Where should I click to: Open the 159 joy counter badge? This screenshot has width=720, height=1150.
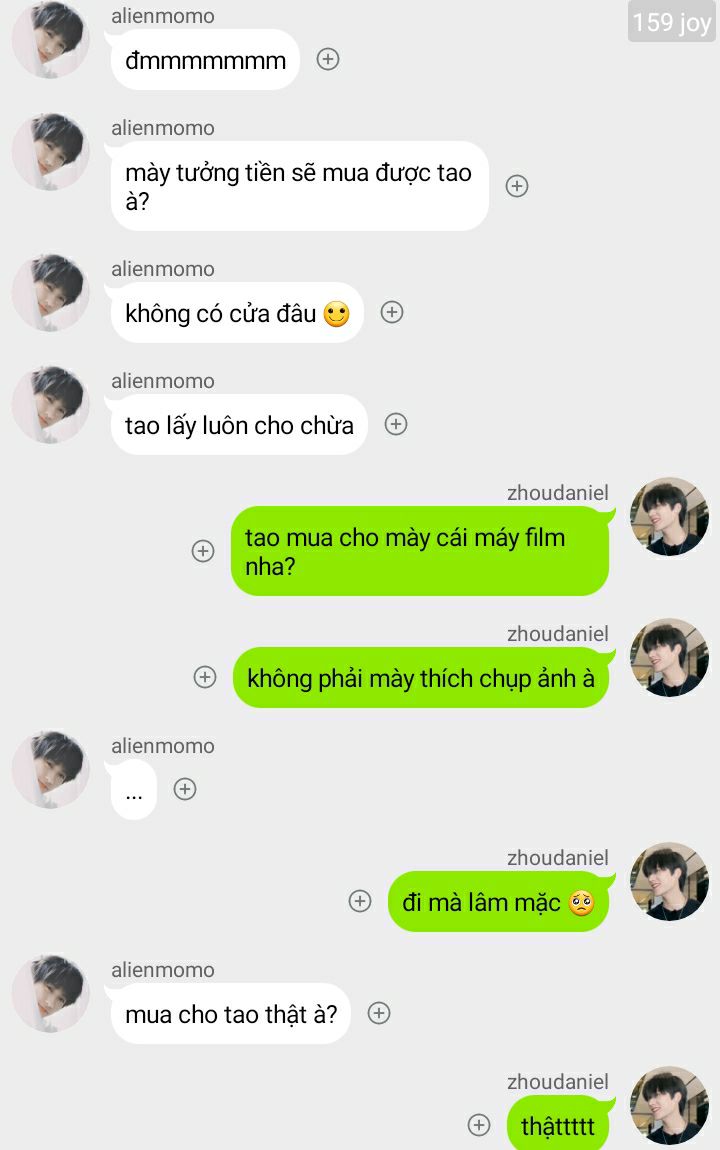point(671,22)
